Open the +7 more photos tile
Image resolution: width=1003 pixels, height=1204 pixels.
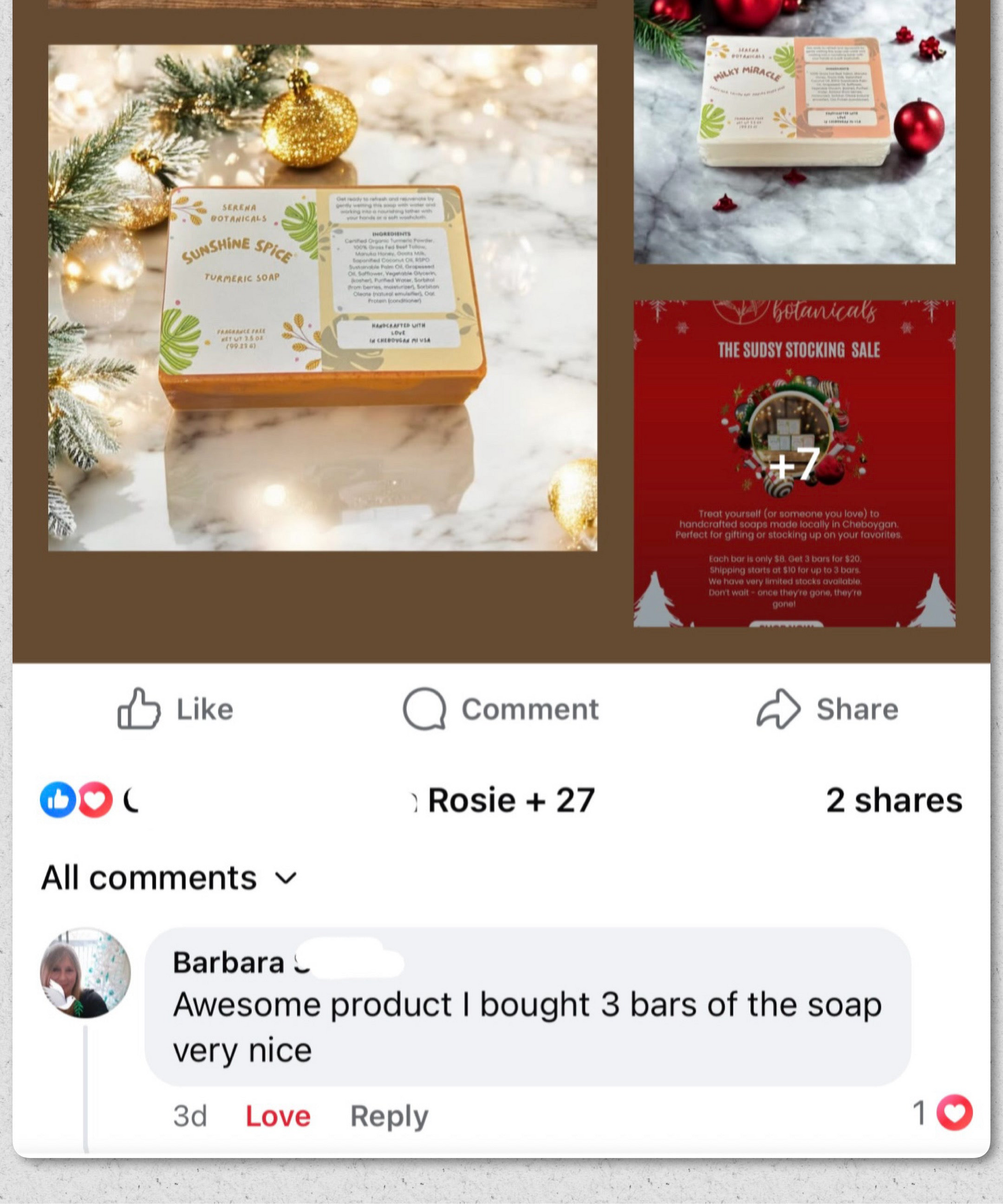click(x=794, y=463)
